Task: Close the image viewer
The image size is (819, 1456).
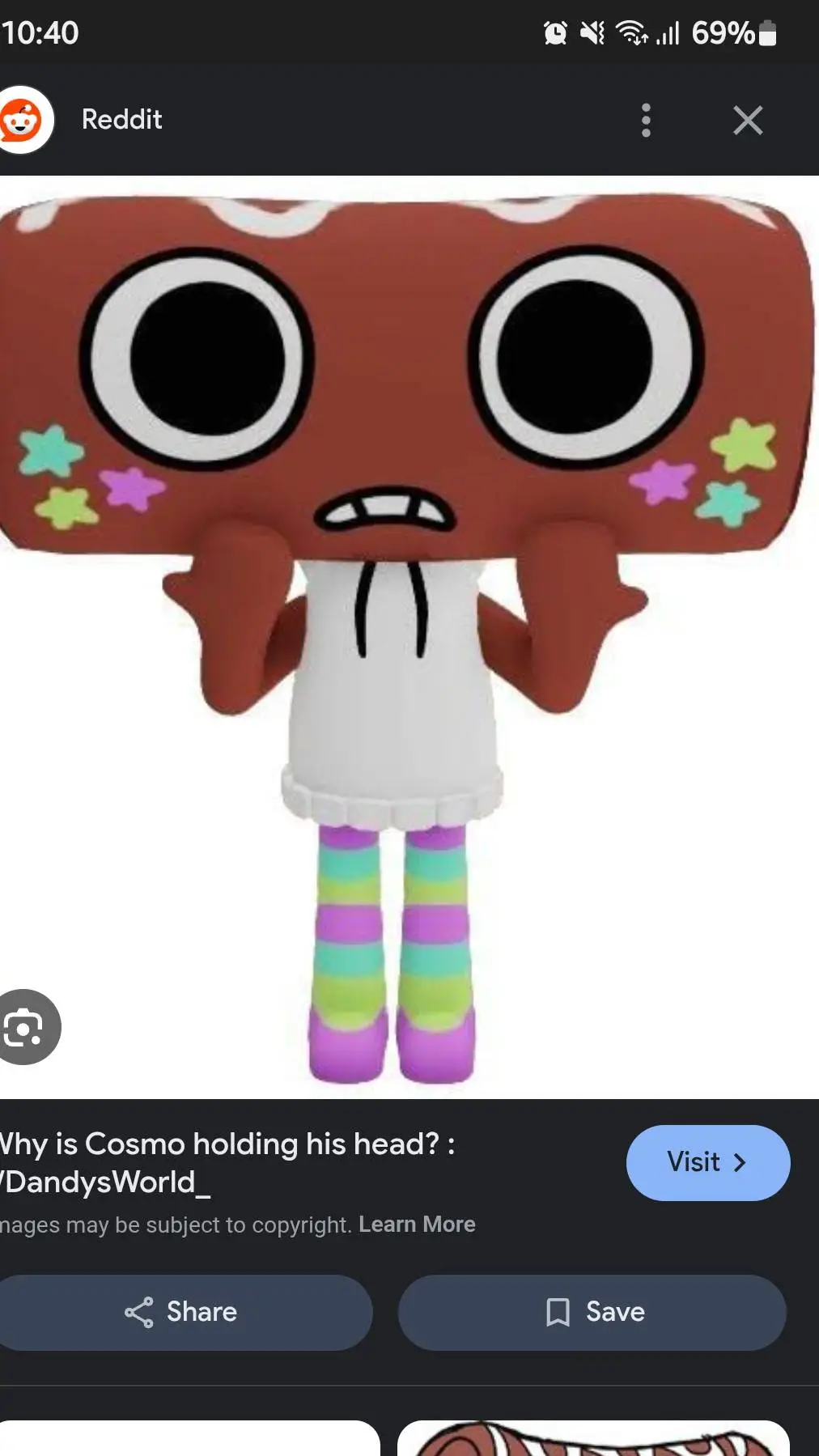Action: tap(748, 121)
